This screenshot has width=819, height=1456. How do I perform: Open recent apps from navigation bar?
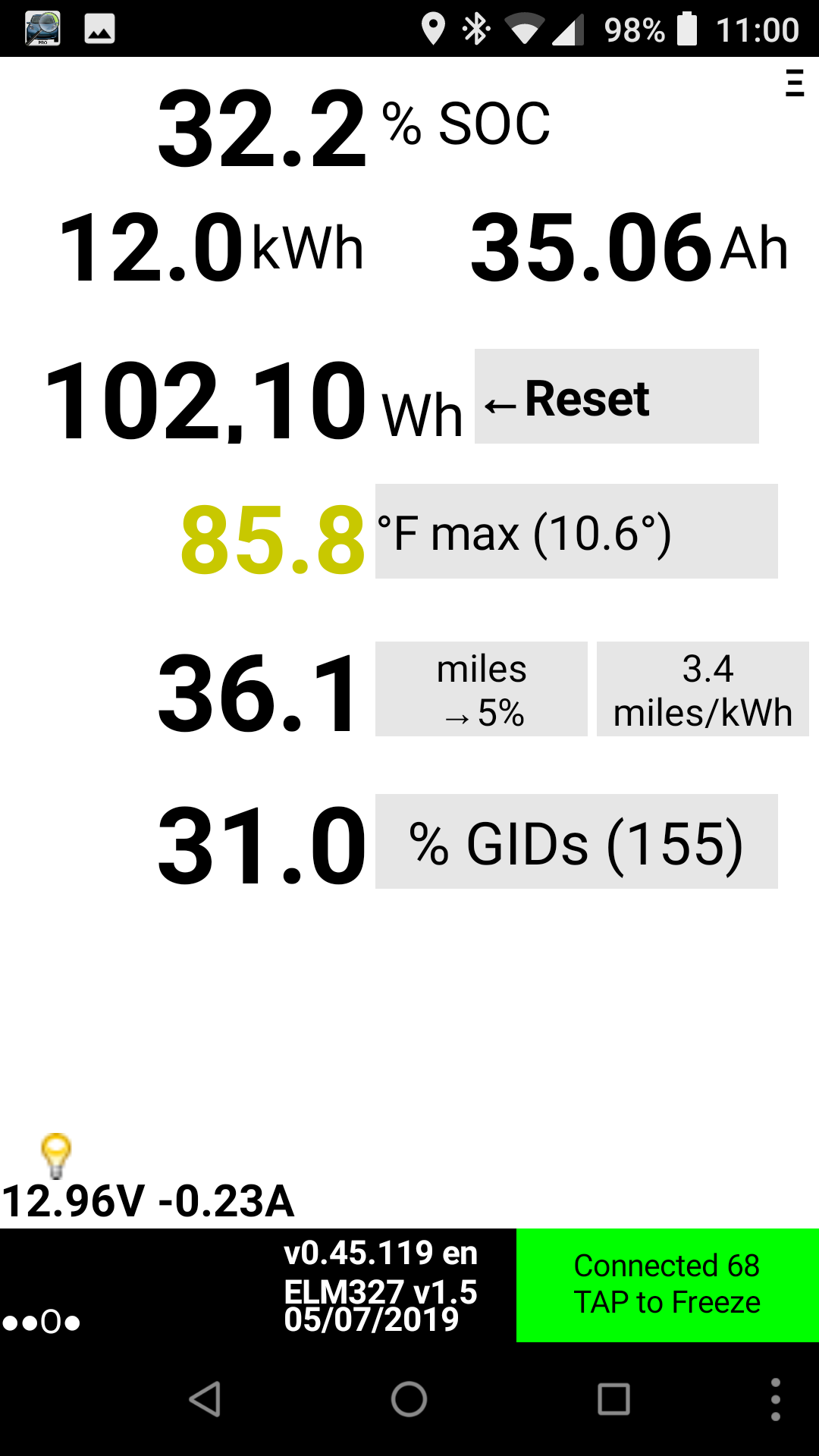coord(613,1399)
